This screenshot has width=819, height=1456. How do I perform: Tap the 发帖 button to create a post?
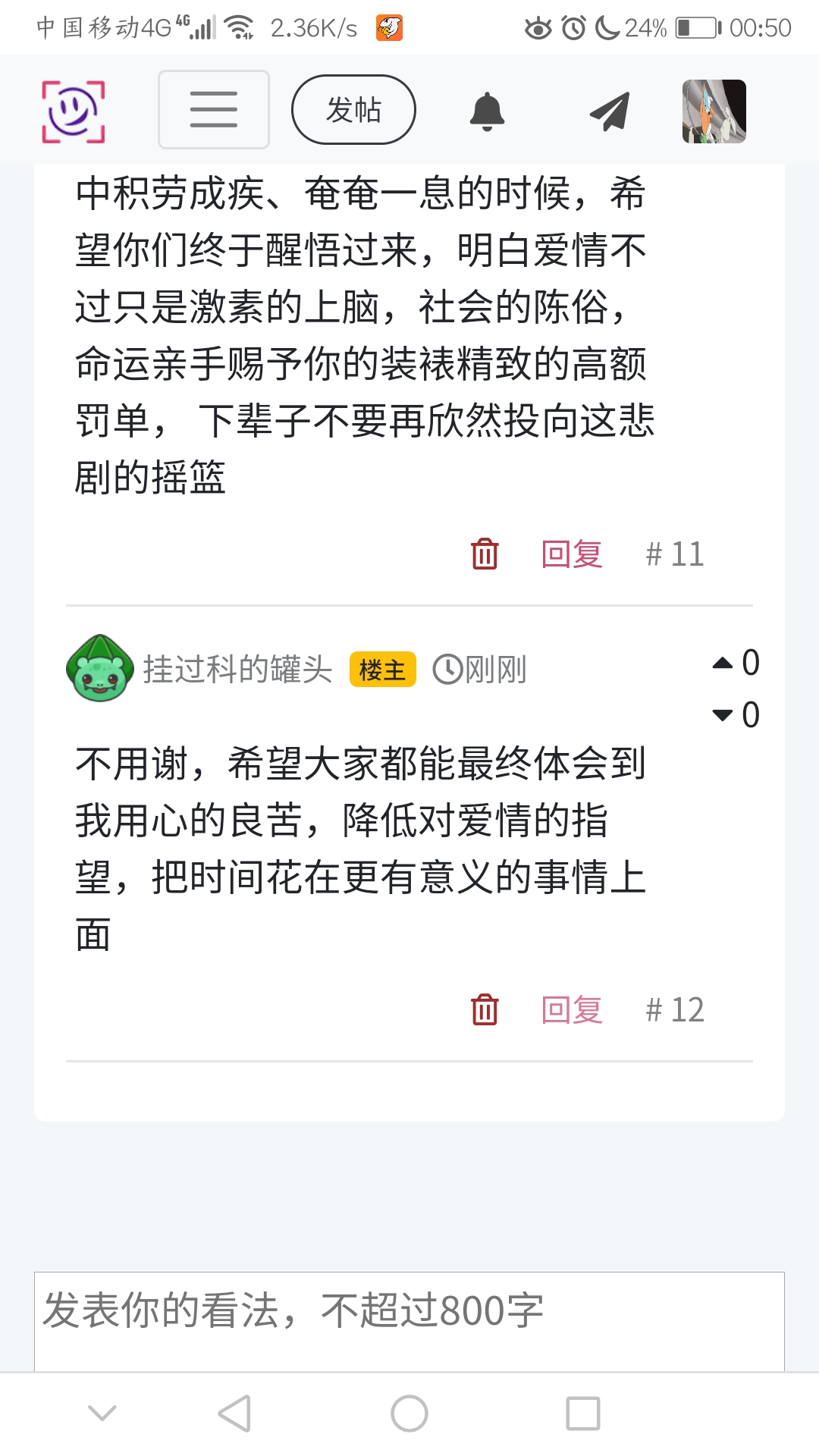[353, 109]
